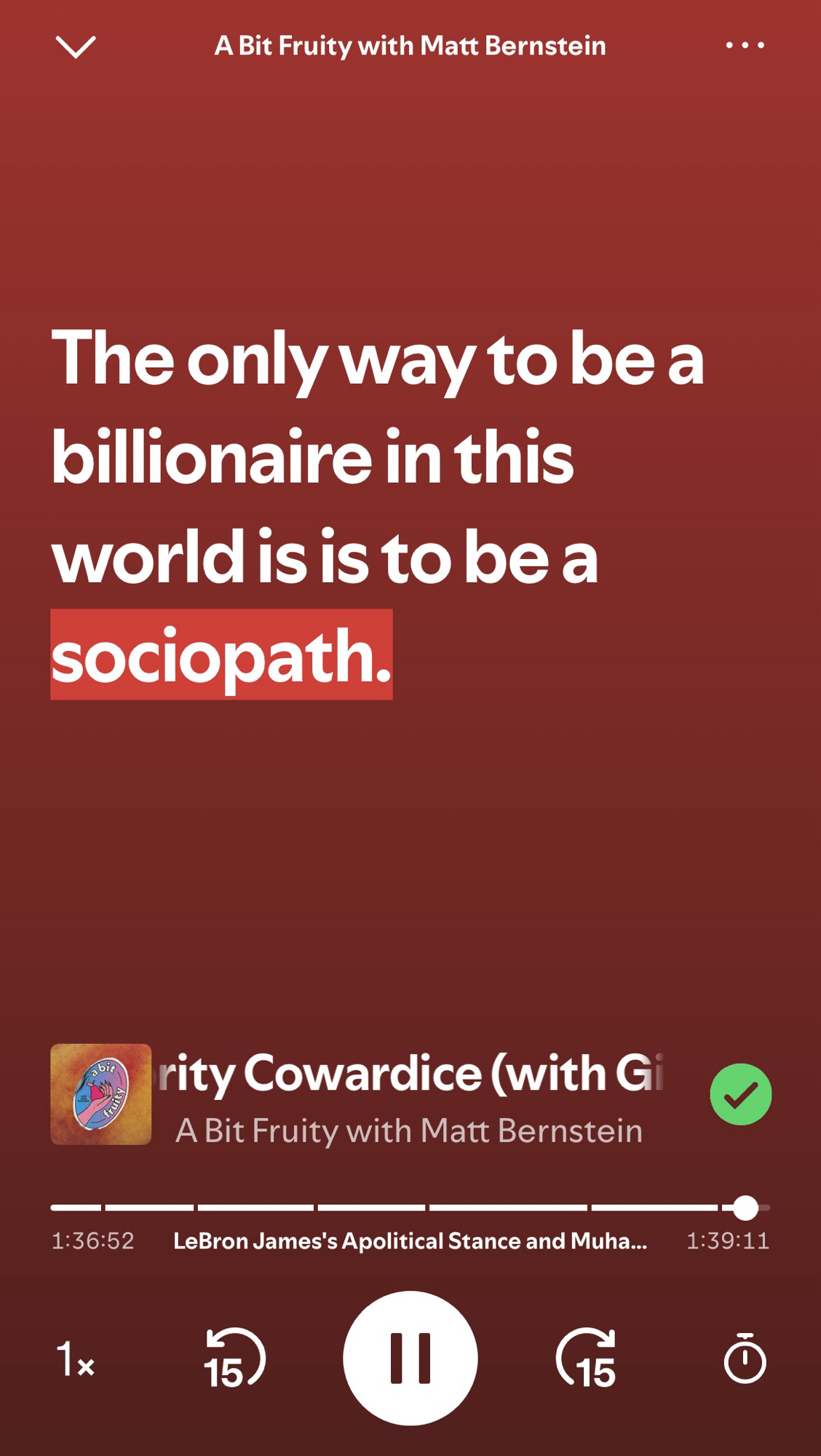Screen dimensions: 821x1456
Task: Open the three-dot more options menu
Action: point(745,45)
